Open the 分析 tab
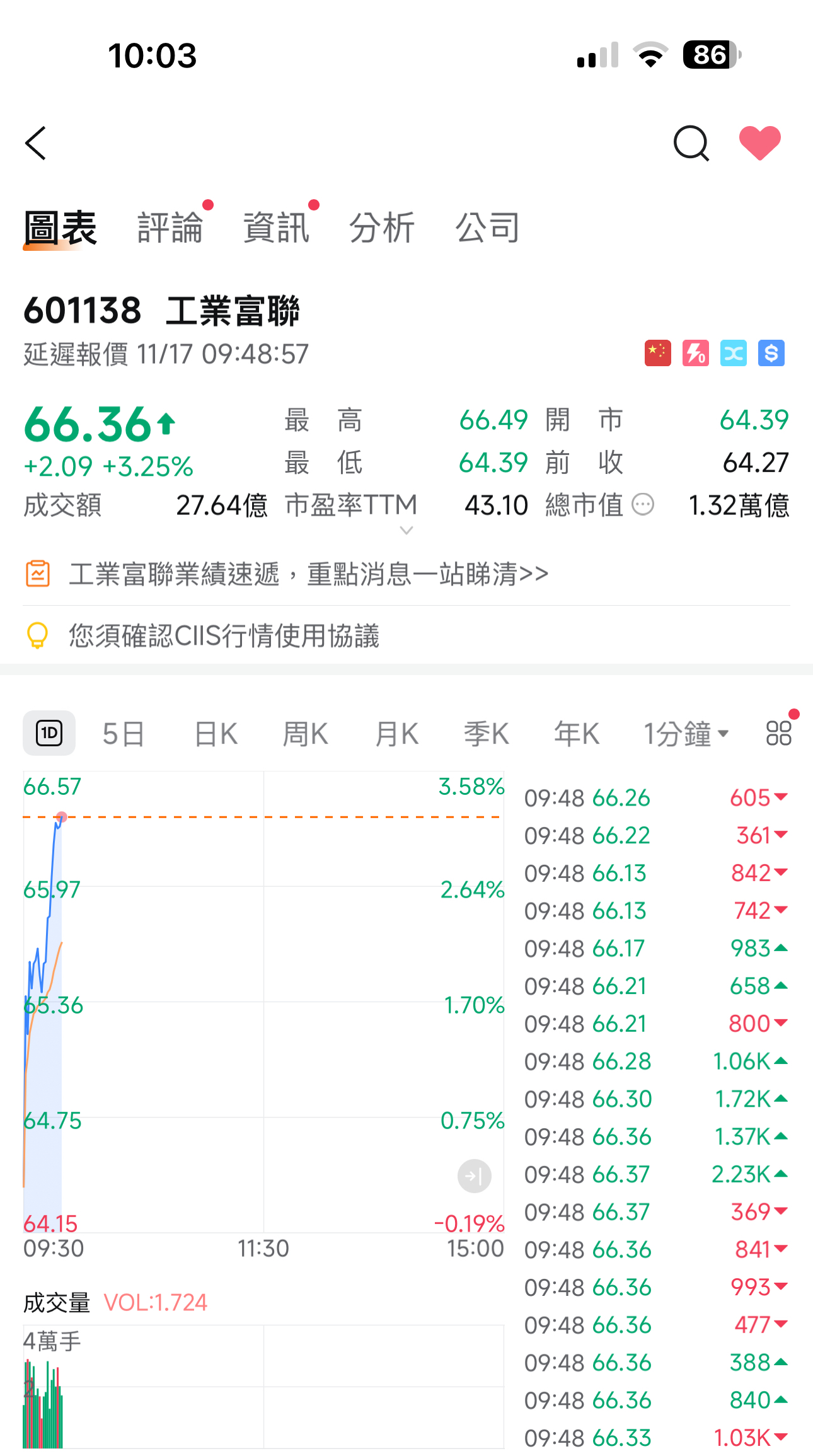813x1456 pixels. 382,228
